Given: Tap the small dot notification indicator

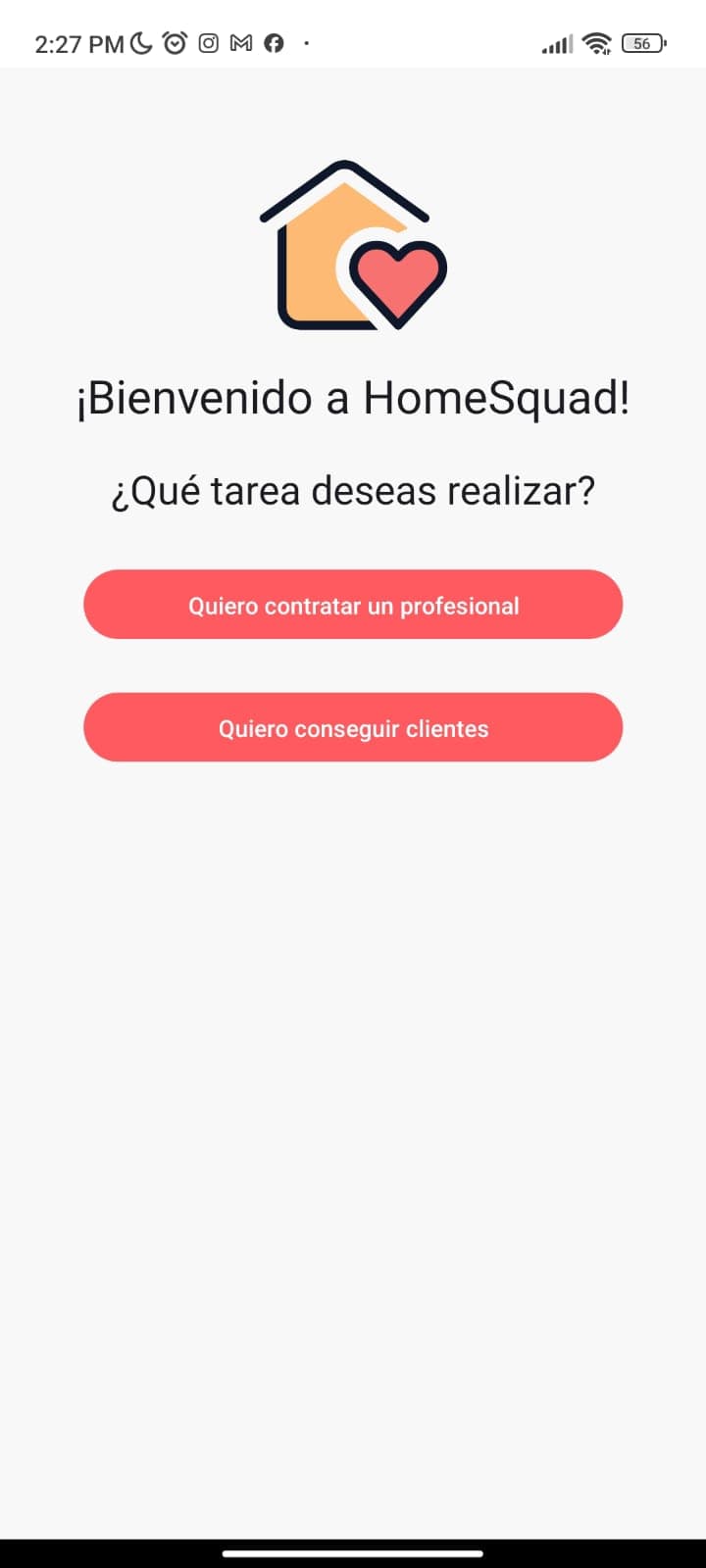Looking at the screenshot, I should [304, 43].
